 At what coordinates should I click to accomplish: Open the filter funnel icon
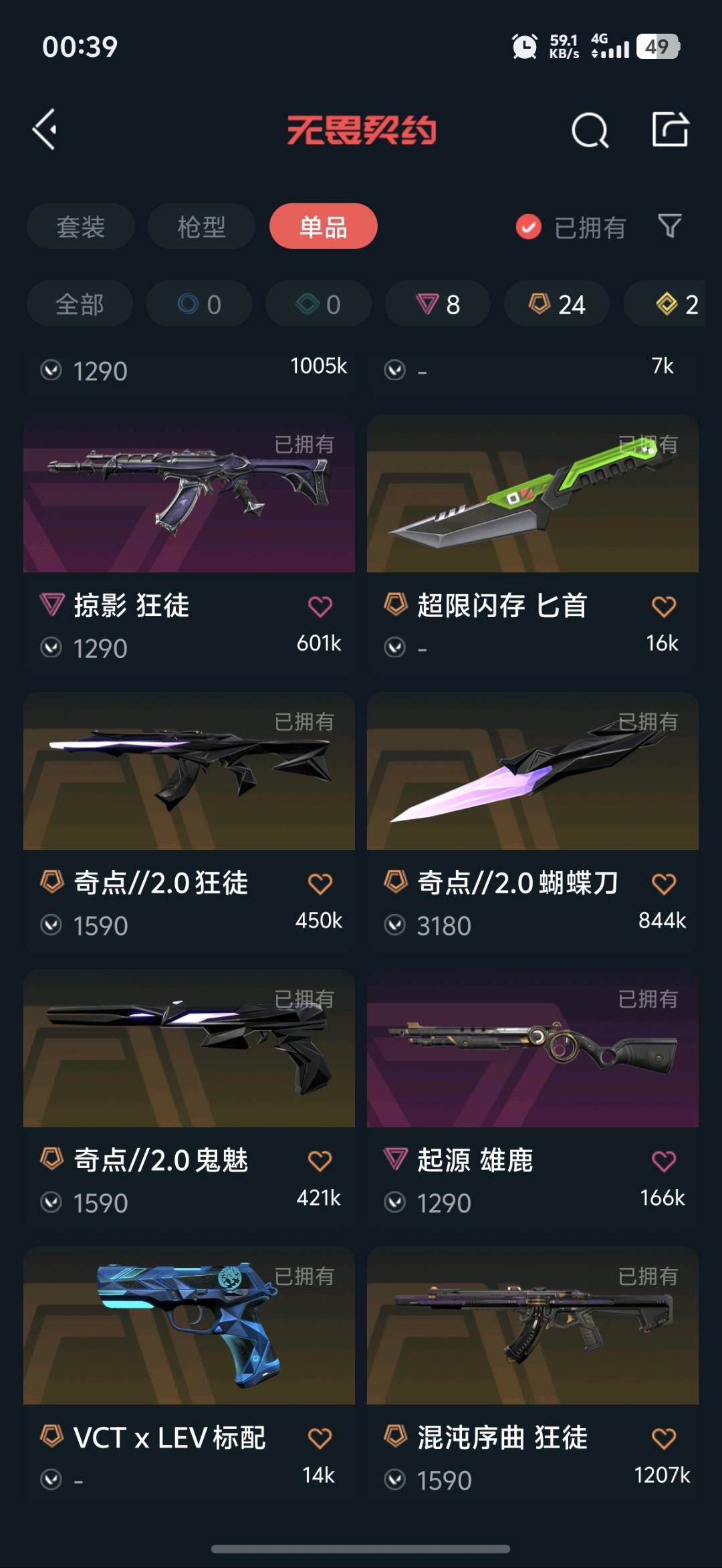click(669, 227)
